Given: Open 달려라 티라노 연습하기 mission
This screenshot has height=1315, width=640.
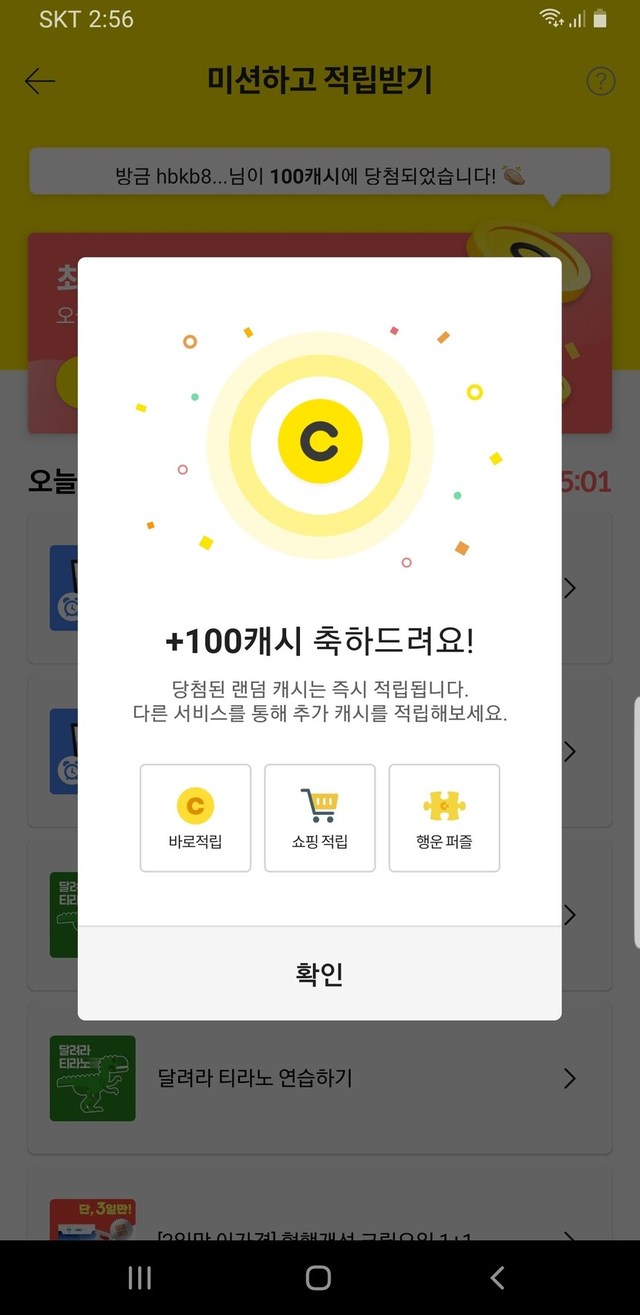Looking at the screenshot, I should click(x=320, y=1078).
